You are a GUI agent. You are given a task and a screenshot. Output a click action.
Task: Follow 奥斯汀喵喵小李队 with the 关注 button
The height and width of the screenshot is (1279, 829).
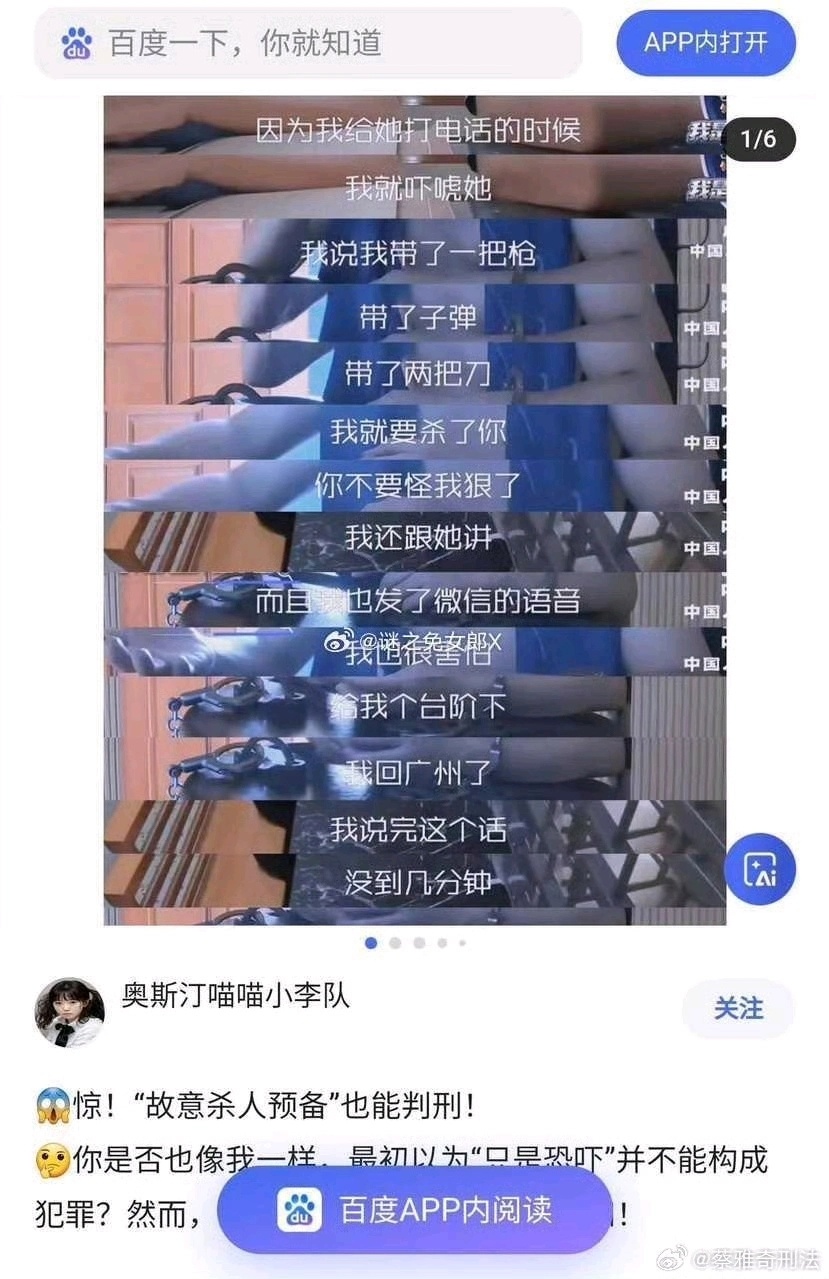tap(738, 1008)
